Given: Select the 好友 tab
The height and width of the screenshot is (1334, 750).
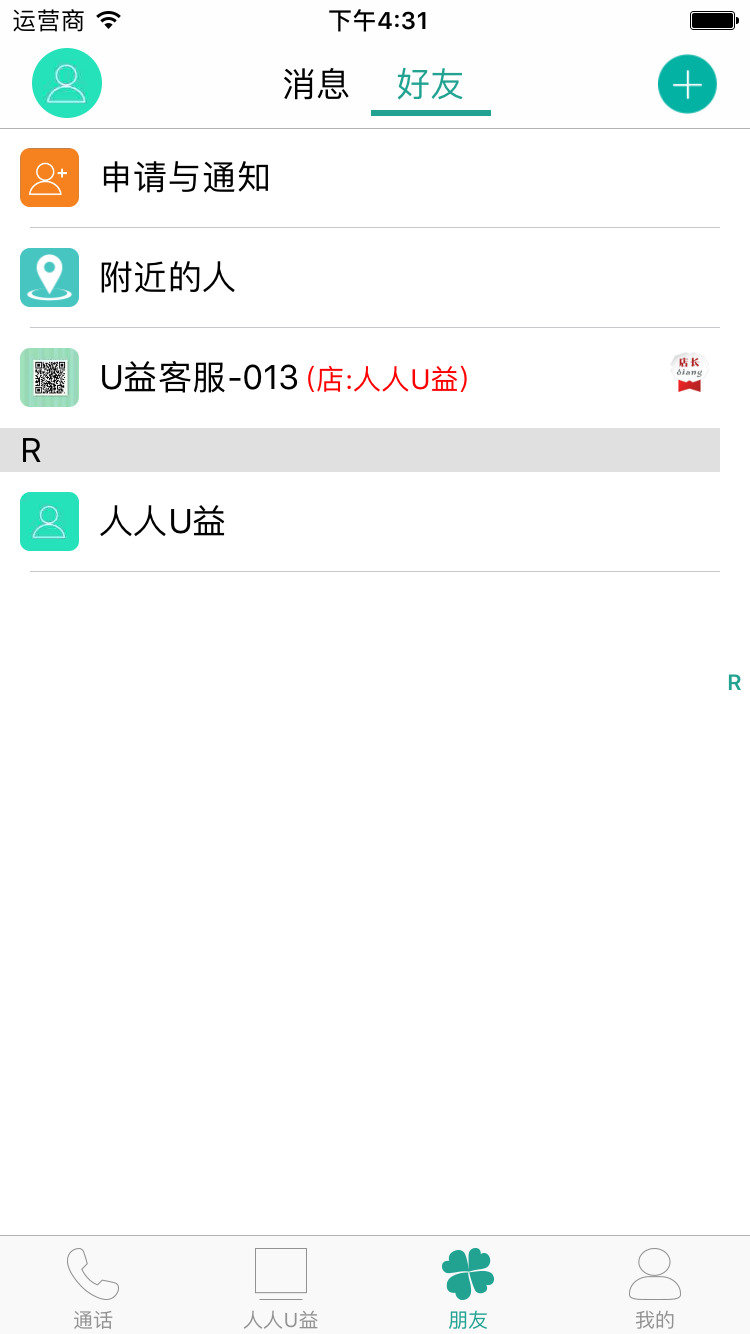Looking at the screenshot, I should [430, 84].
